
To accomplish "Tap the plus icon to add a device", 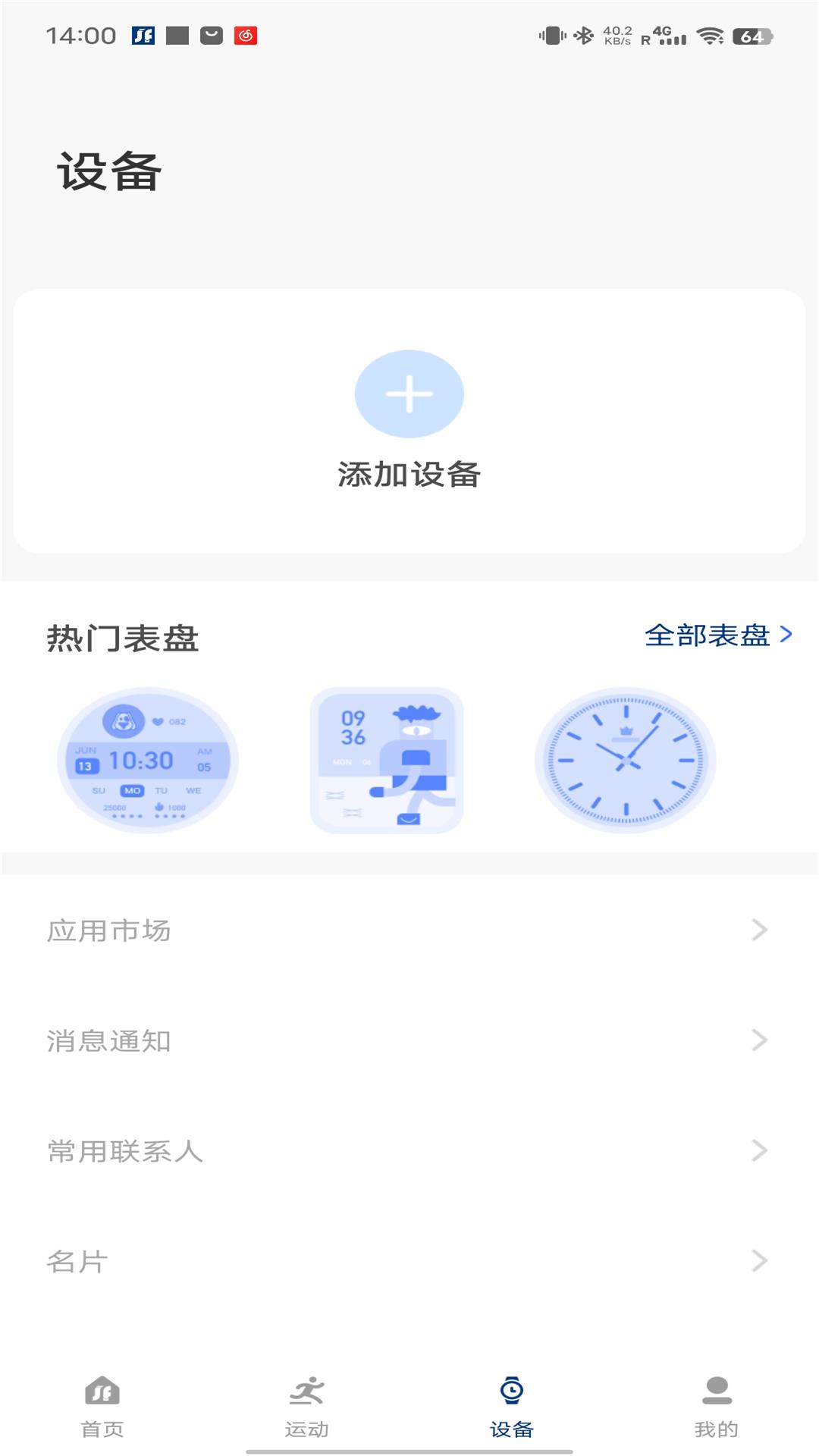I will point(409,394).
